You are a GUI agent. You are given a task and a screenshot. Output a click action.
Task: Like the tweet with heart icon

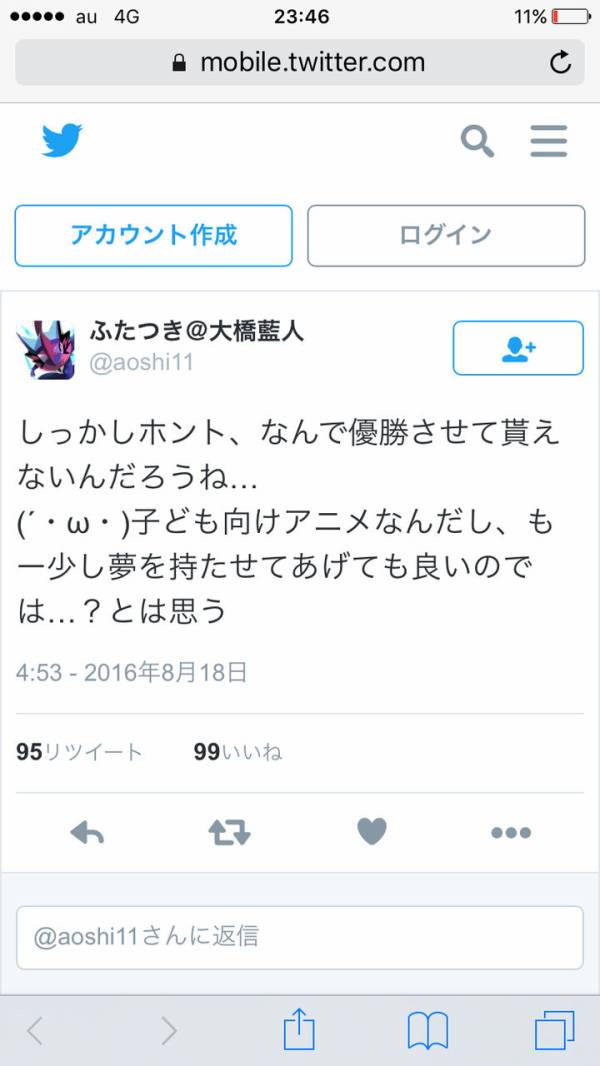372,832
